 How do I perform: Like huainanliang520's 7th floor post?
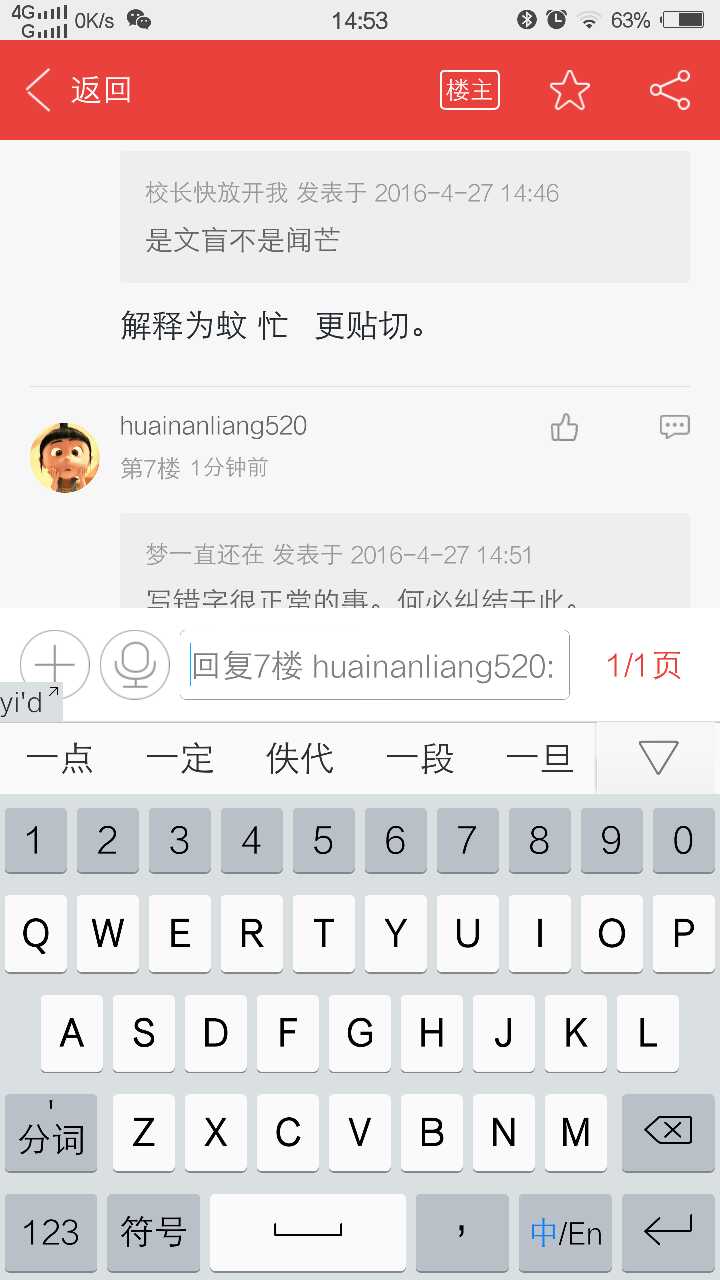click(565, 428)
